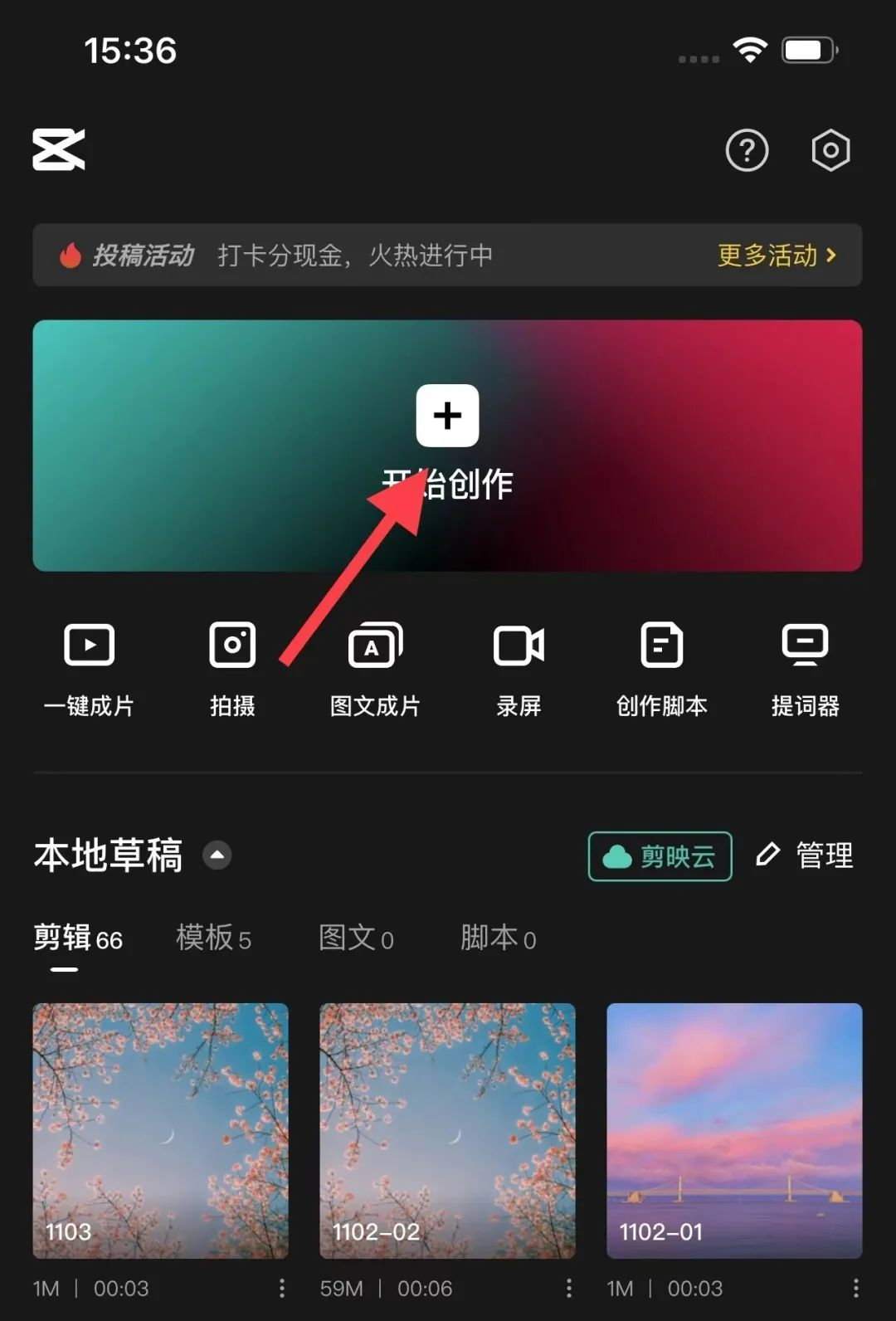Screen dimensions: 896x1321
Task: Open the settings gear icon
Action: pyautogui.click(x=830, y=150)
